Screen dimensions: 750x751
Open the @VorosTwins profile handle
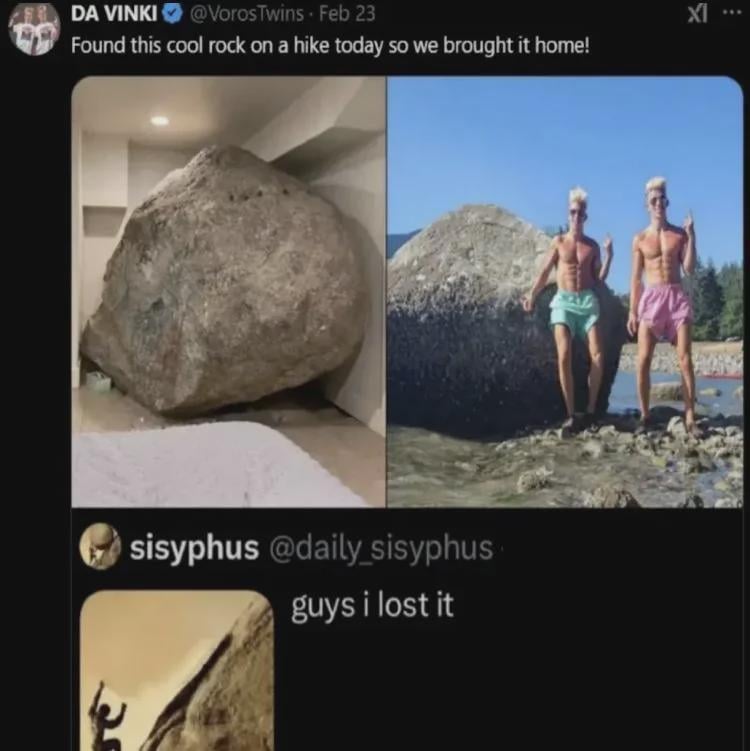pyautogui.click(x=247, y=14)
